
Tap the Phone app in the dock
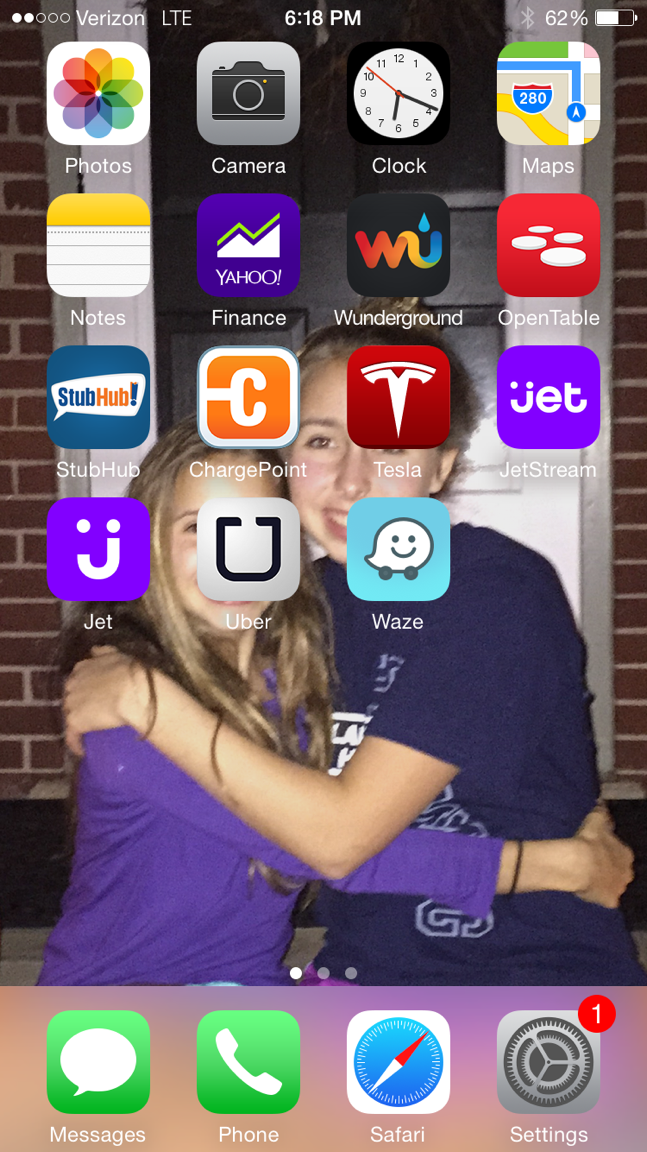pyautogui.click(x=248, y=1062)
